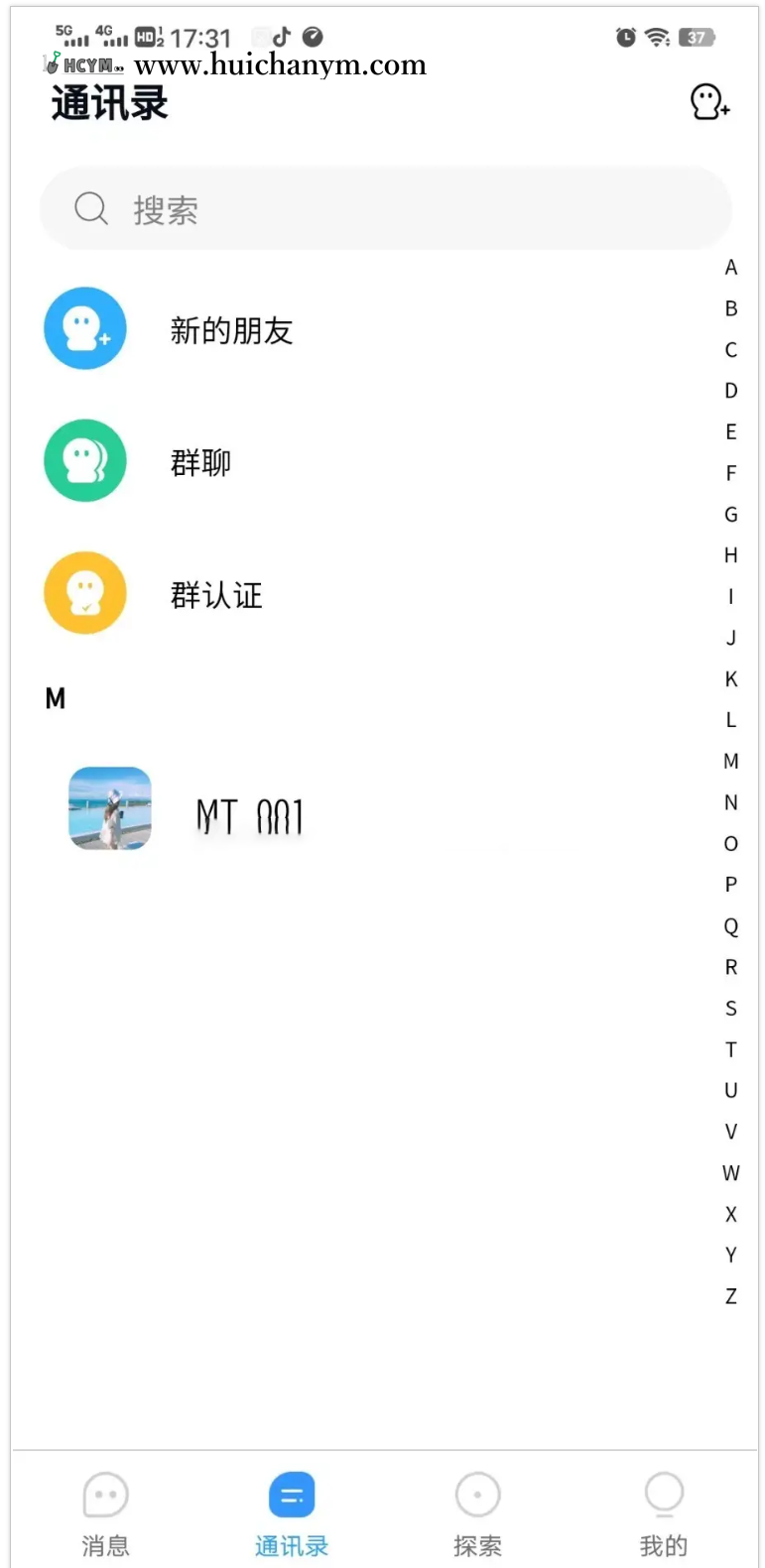Click the alarm clock status bar icon
Image resolution: width=765 pixels, height=1568 pixels.
click(624, 37)
